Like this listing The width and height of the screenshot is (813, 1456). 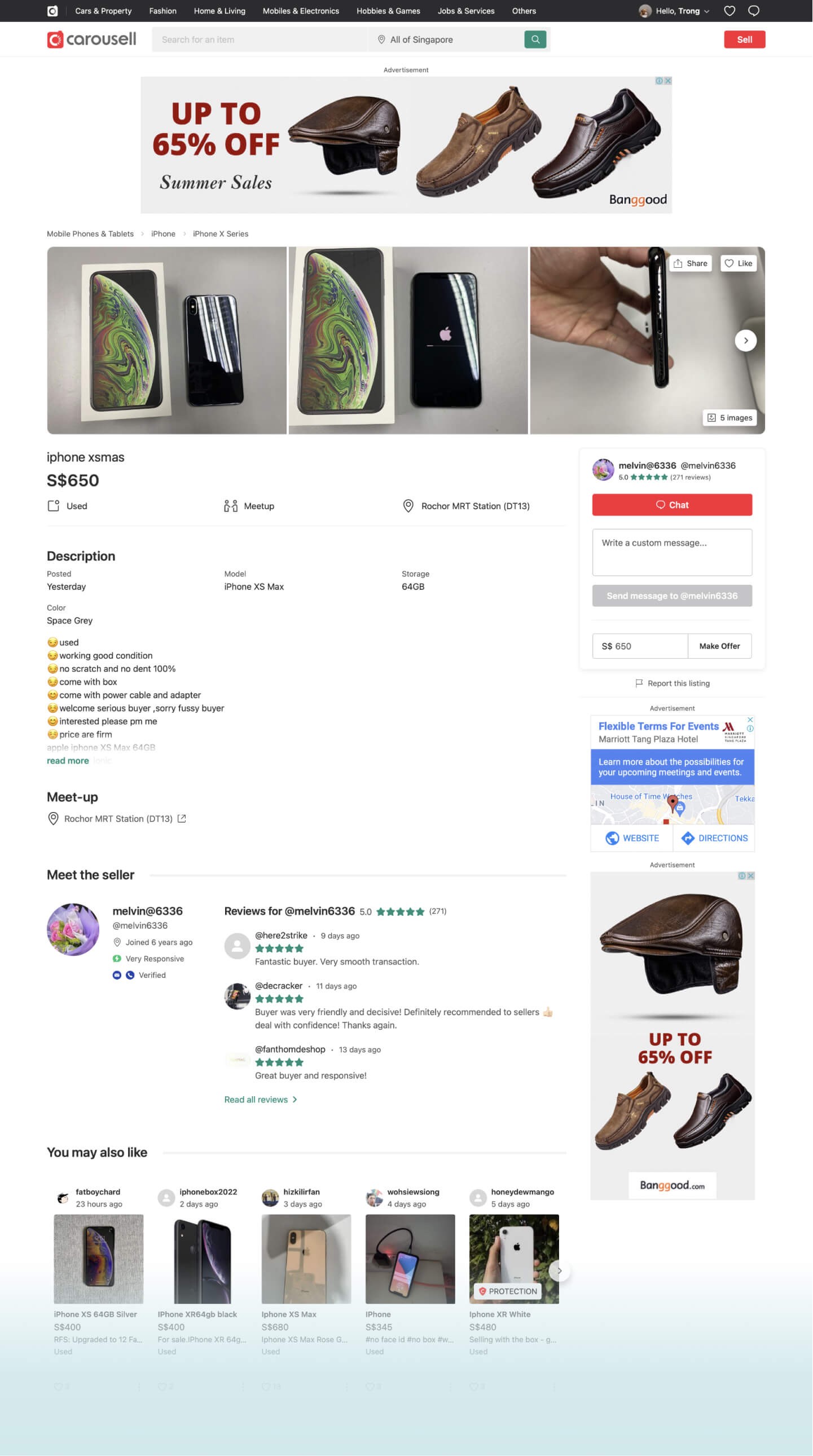coord(739,263)
